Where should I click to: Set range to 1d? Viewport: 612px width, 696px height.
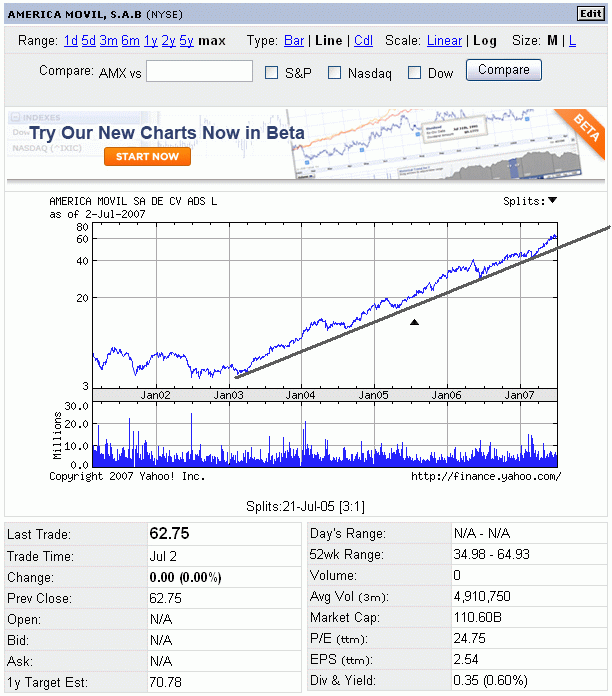tap(70, 41)
